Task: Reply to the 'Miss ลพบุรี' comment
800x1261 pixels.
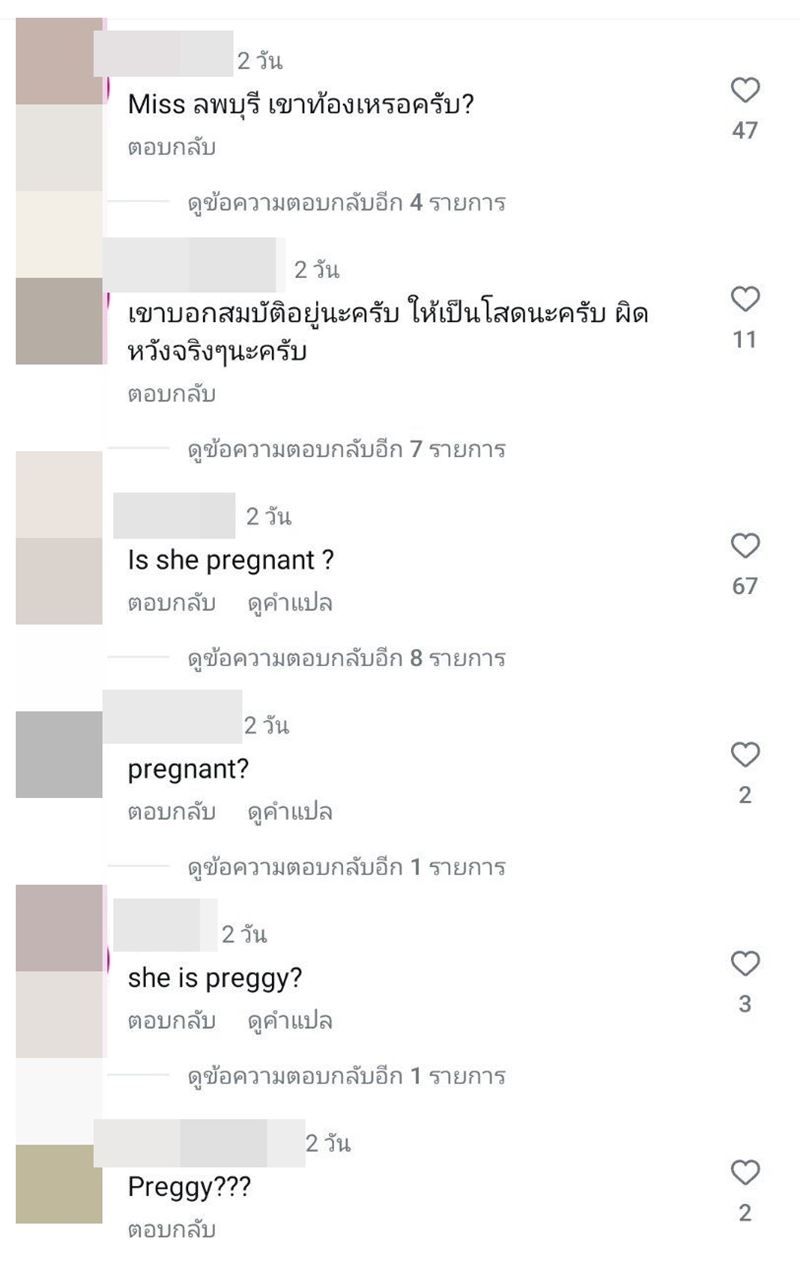Action: click(x=171, y=147)
